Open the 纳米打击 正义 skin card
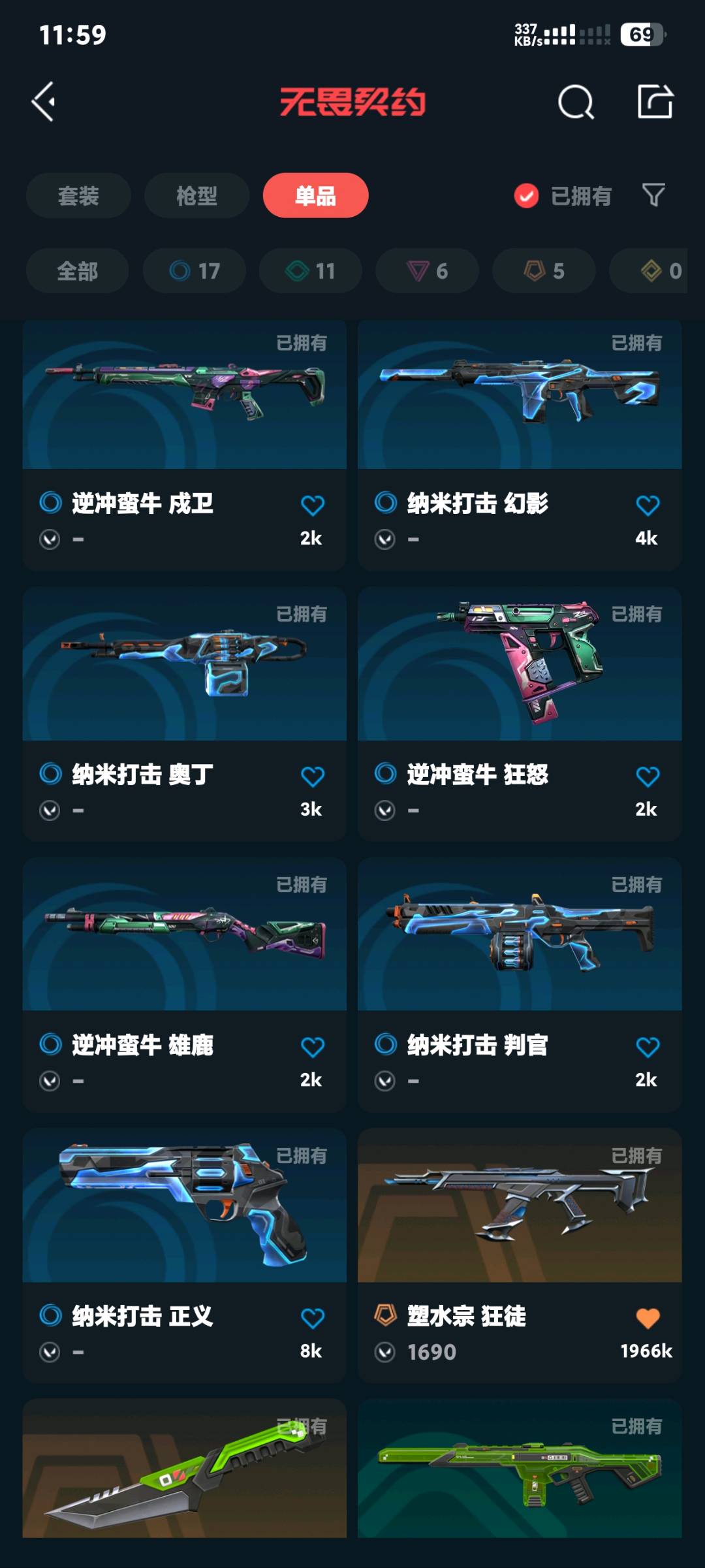 pos(185,1255)
